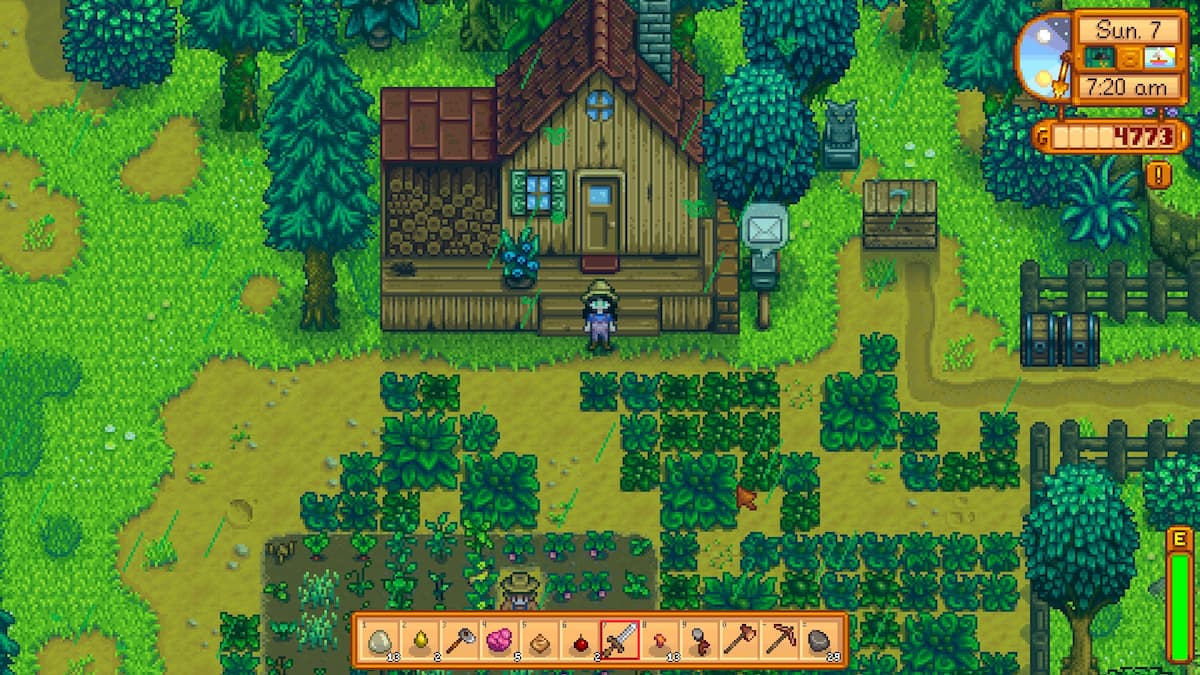Select the pink item in slot 4
This screenshot has width=1200, height=675.
click(x=499, y=640)
